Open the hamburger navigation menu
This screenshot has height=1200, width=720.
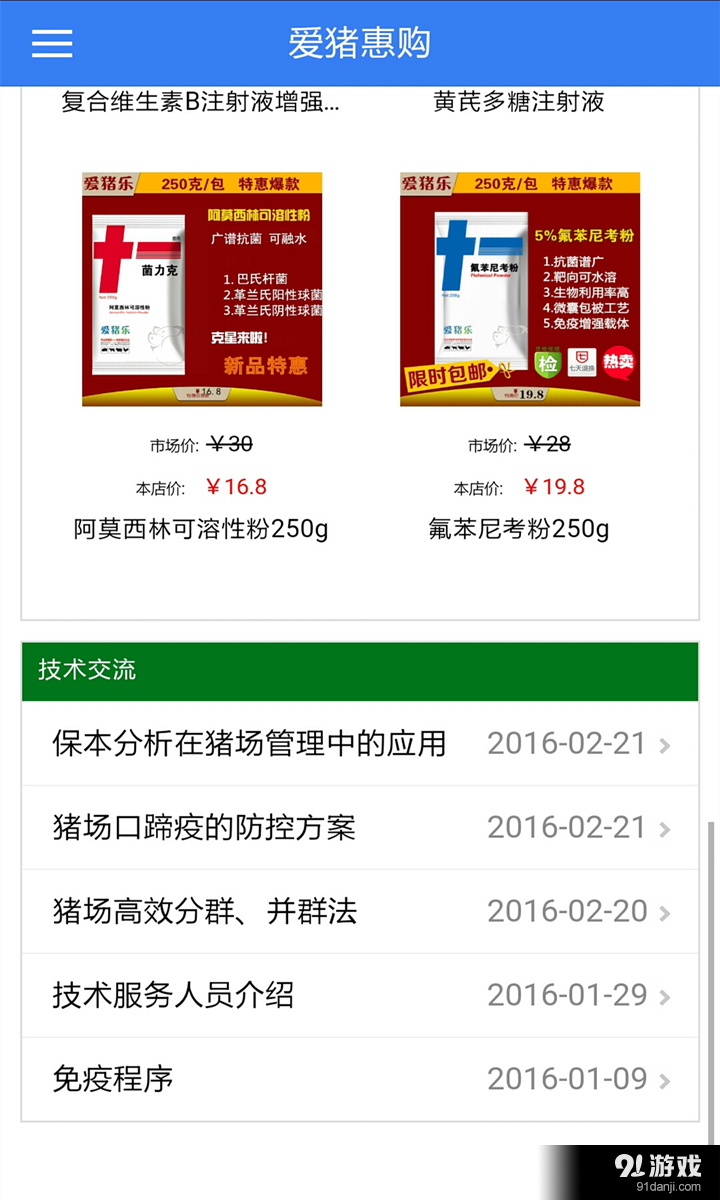click(51, 44)
